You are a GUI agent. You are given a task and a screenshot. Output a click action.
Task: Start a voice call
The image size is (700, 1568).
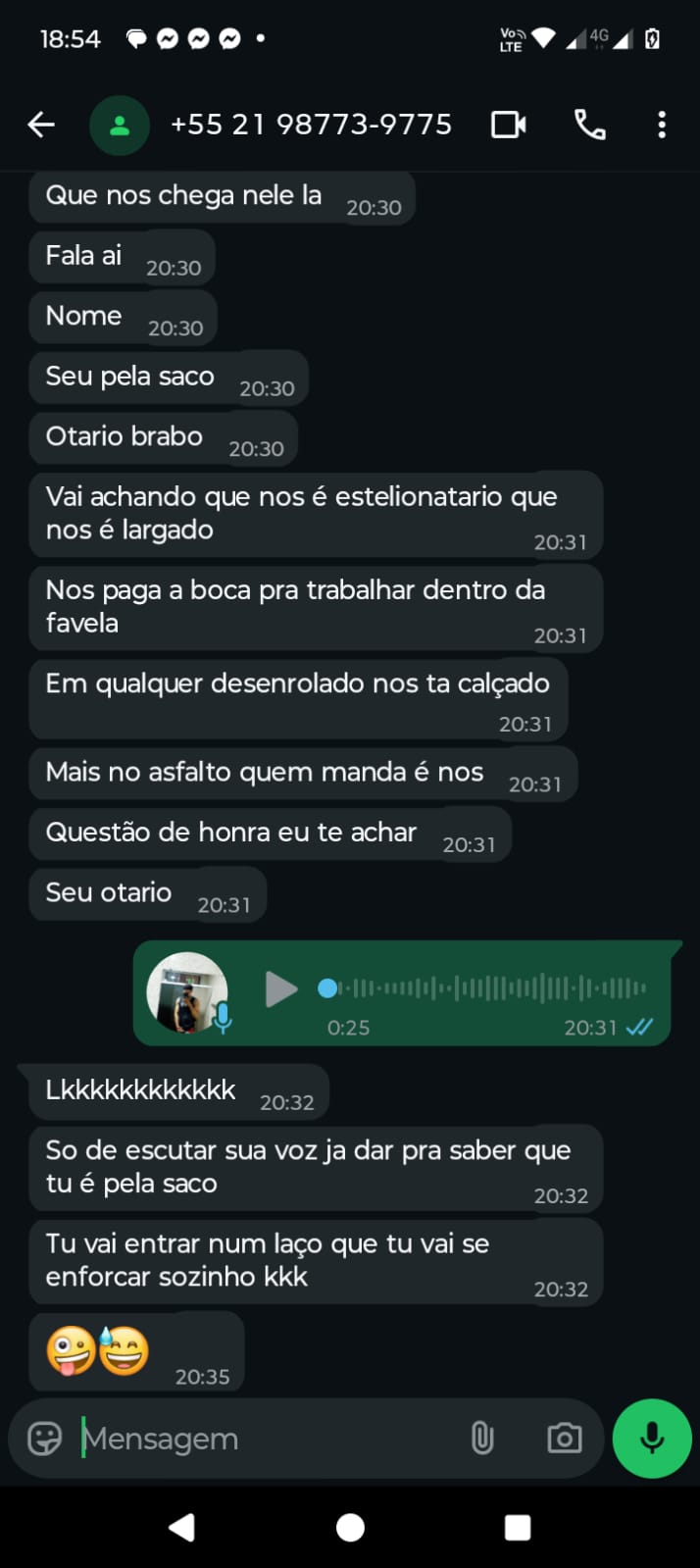(589, 125)
